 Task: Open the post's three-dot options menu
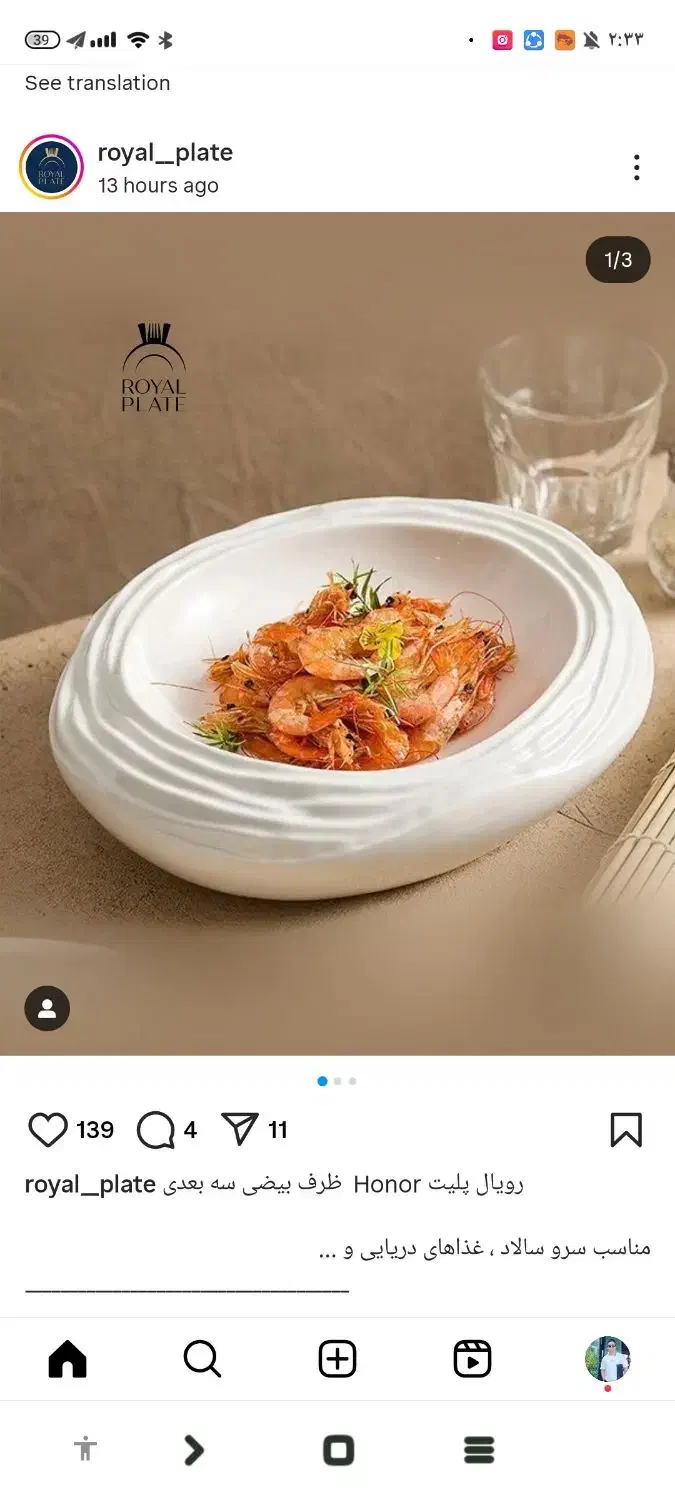coord(636,168)
